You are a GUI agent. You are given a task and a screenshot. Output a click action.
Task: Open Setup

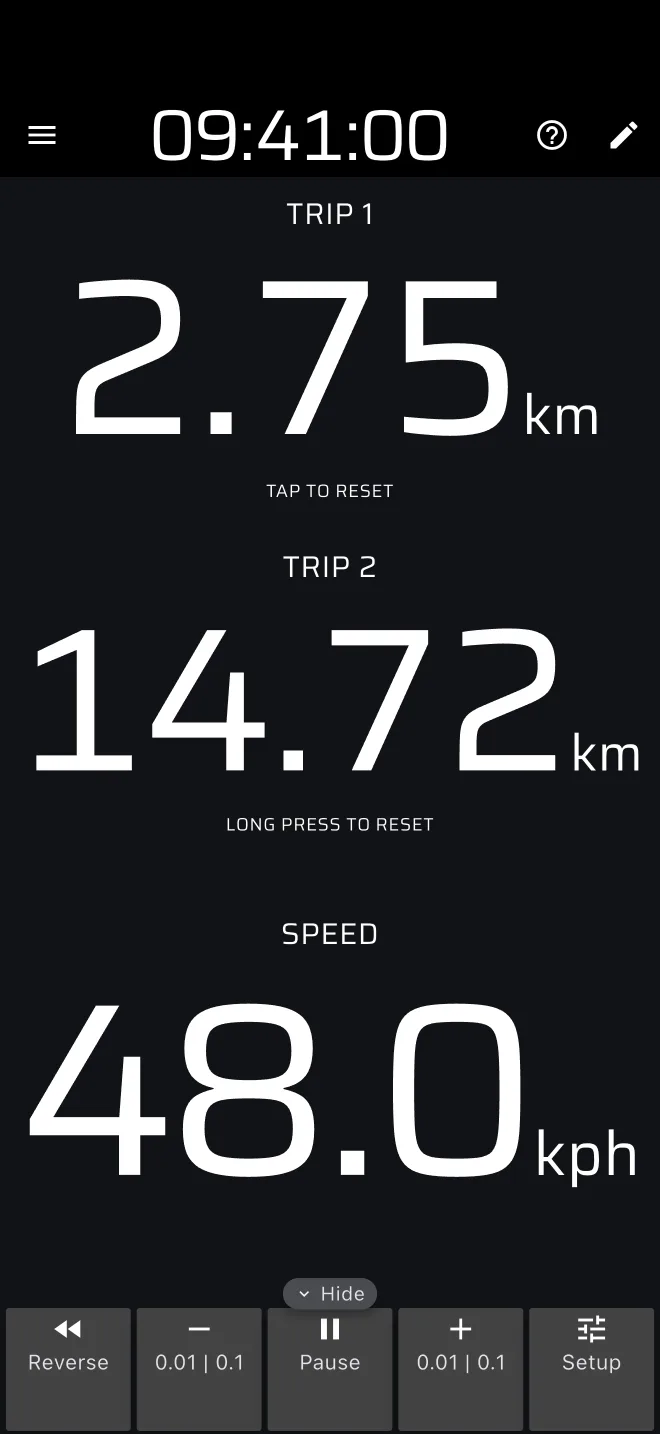pyautogui.click(x=591, y=1369)
